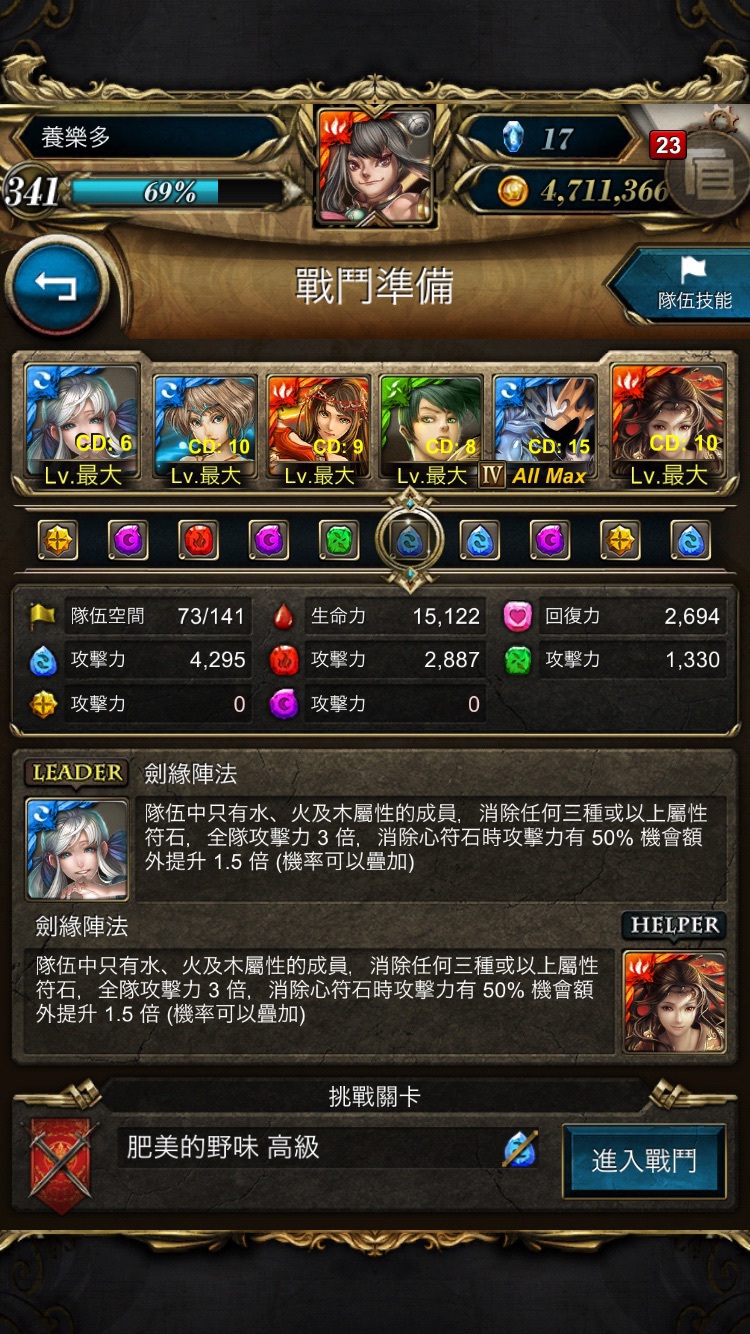Switch to the first team slot icon

click(x=58, y=541)
